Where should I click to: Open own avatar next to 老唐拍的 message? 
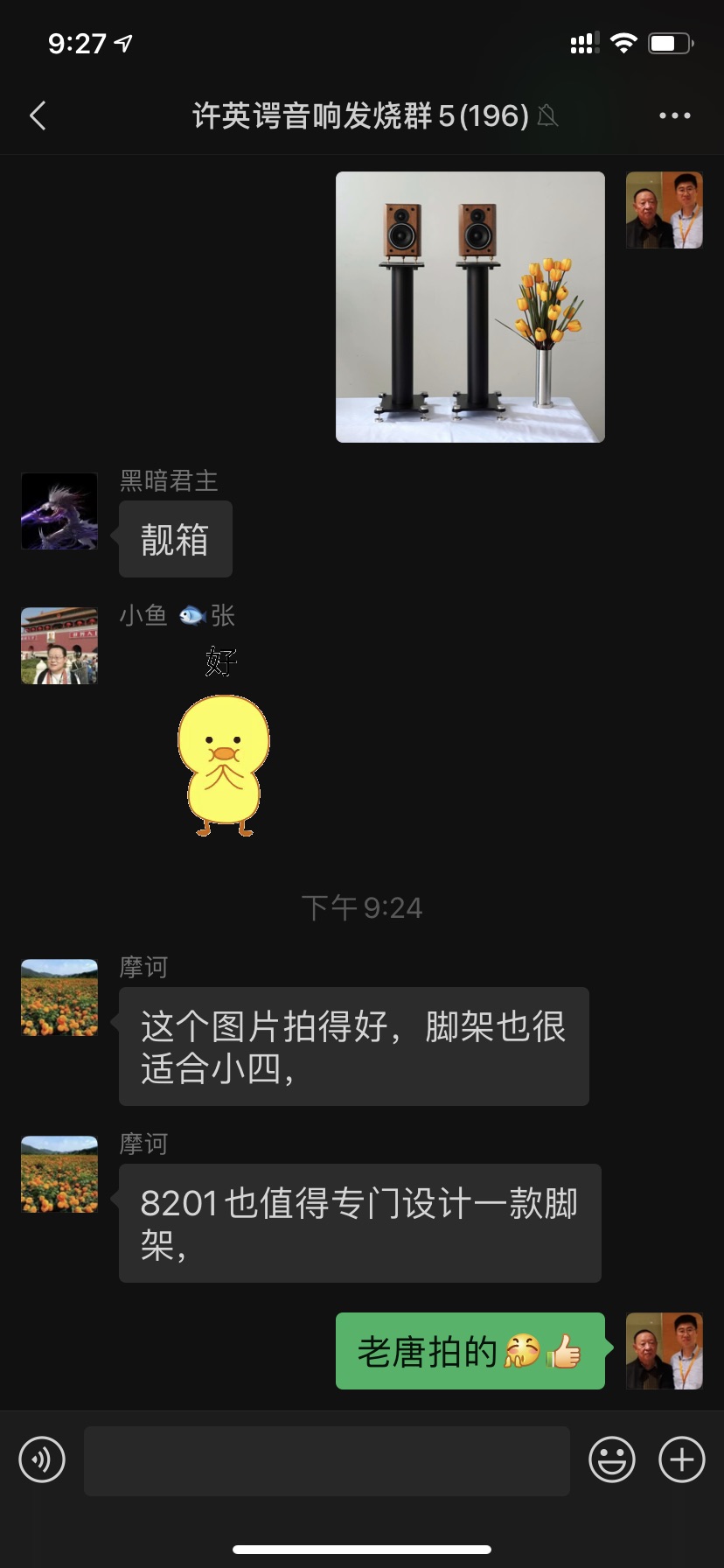[x=664, y=1350]
